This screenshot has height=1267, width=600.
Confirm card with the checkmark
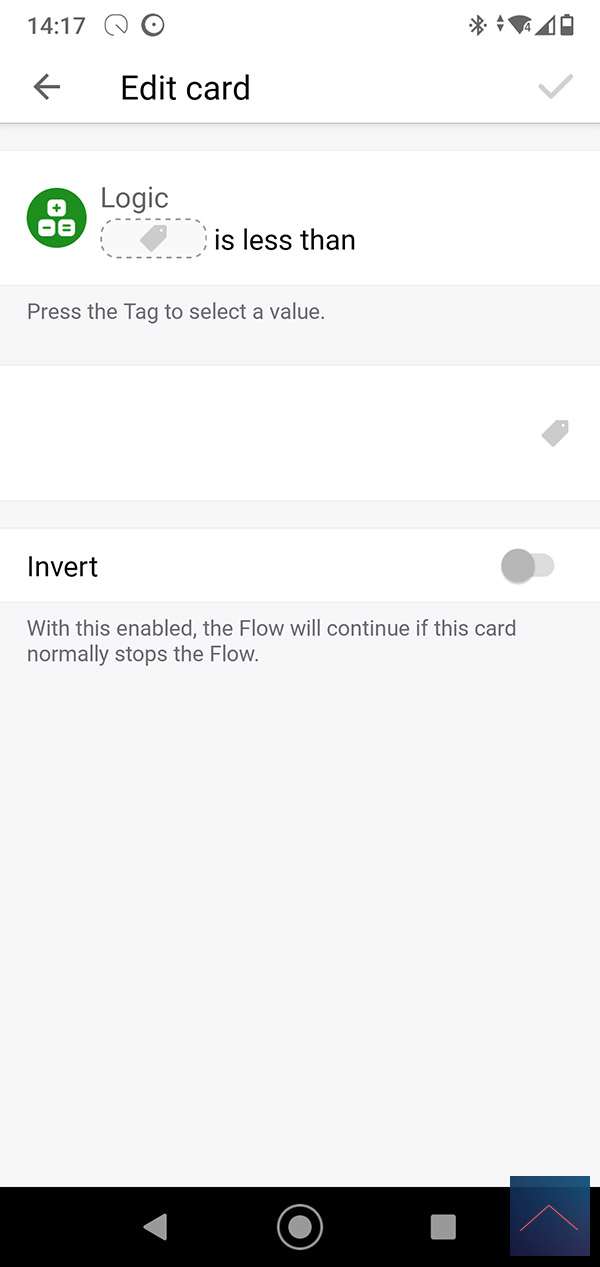coord(555,87)
